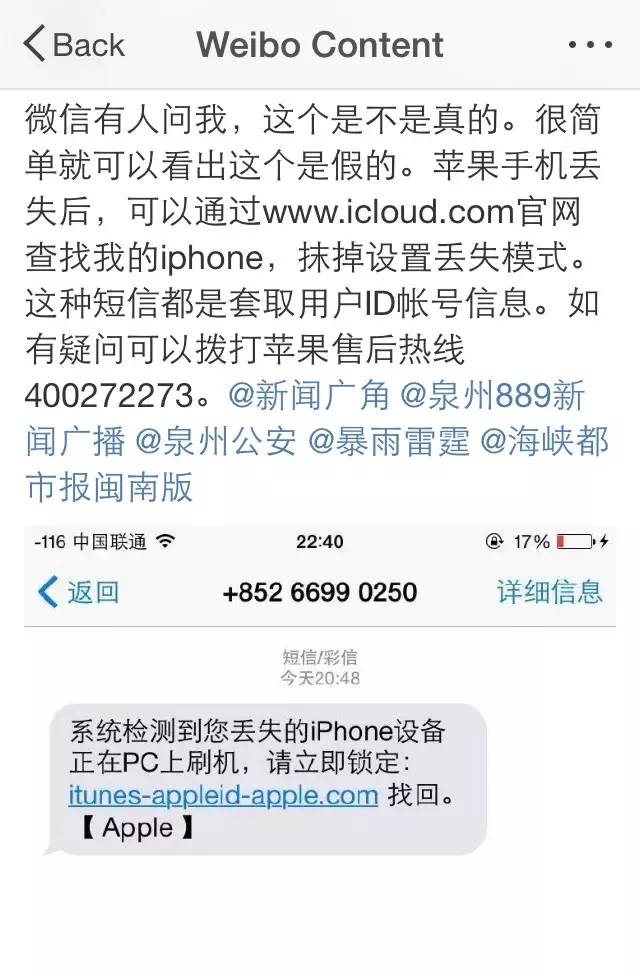Go back from Weibo Content
640x972 pixels.
click(73, 44)
